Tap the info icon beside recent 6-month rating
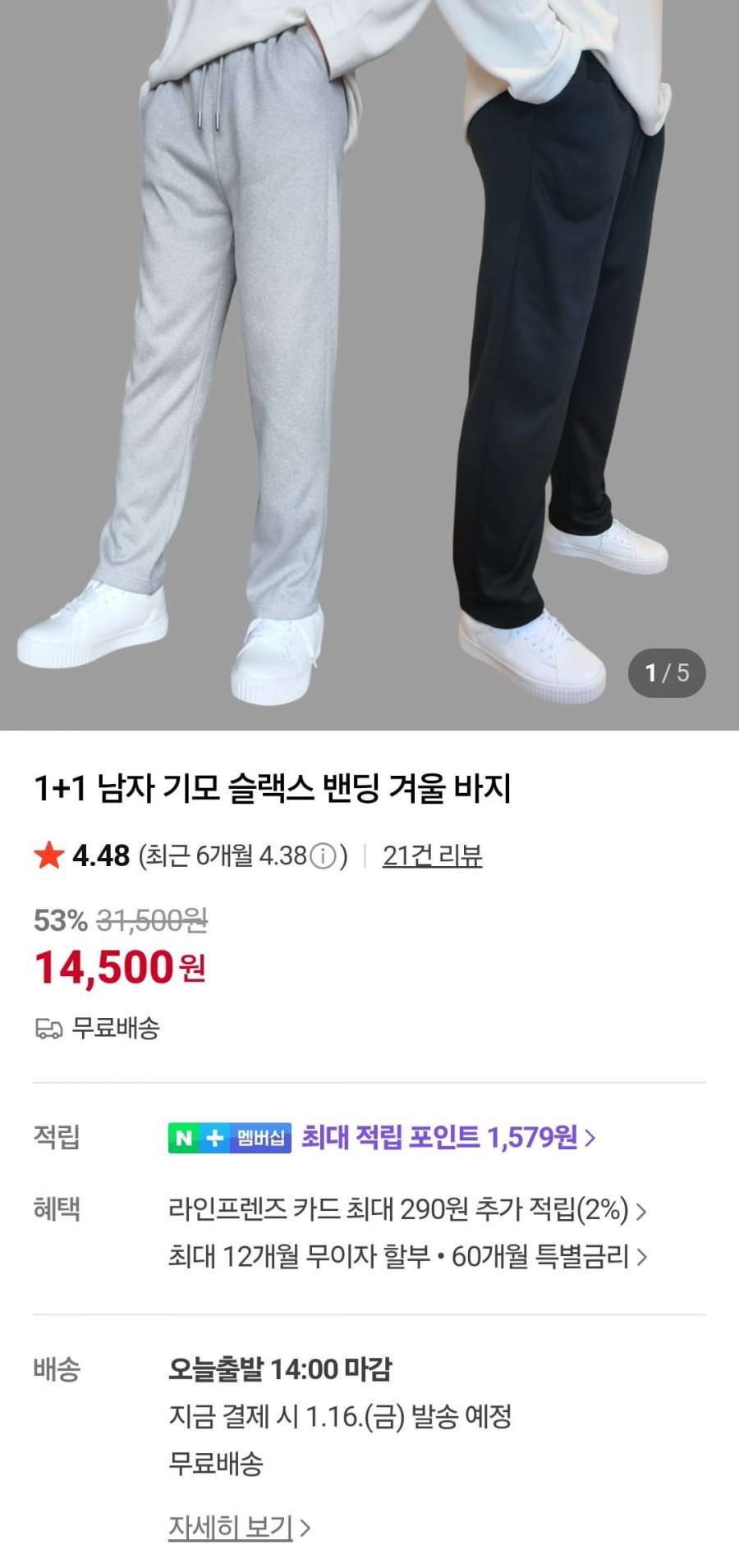The width and height of the screenshot is (739, 1568). [x=324, y=857]
